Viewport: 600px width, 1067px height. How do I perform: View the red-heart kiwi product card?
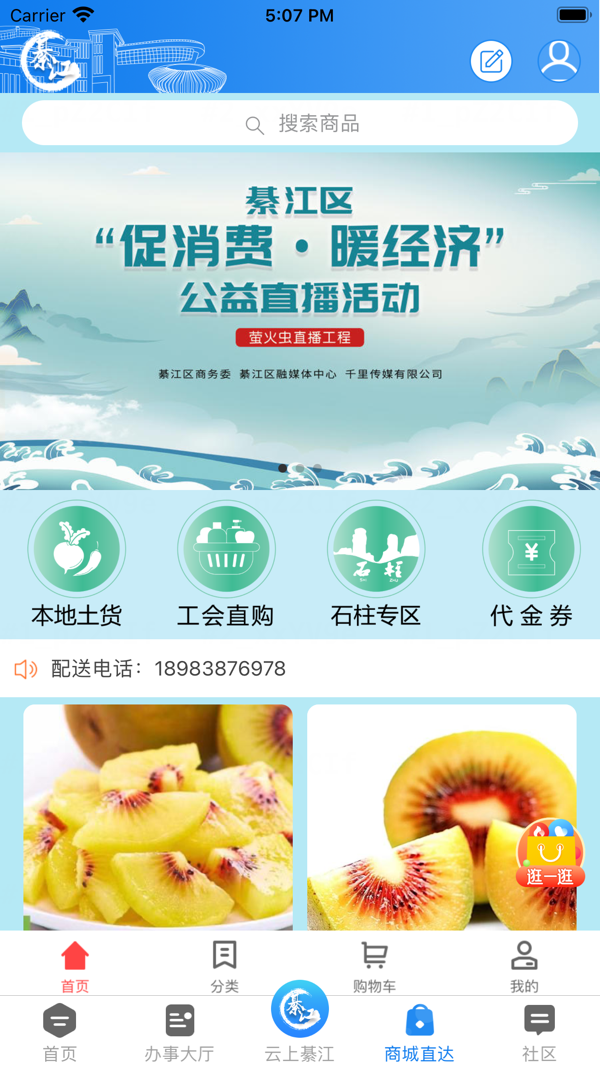441,817
